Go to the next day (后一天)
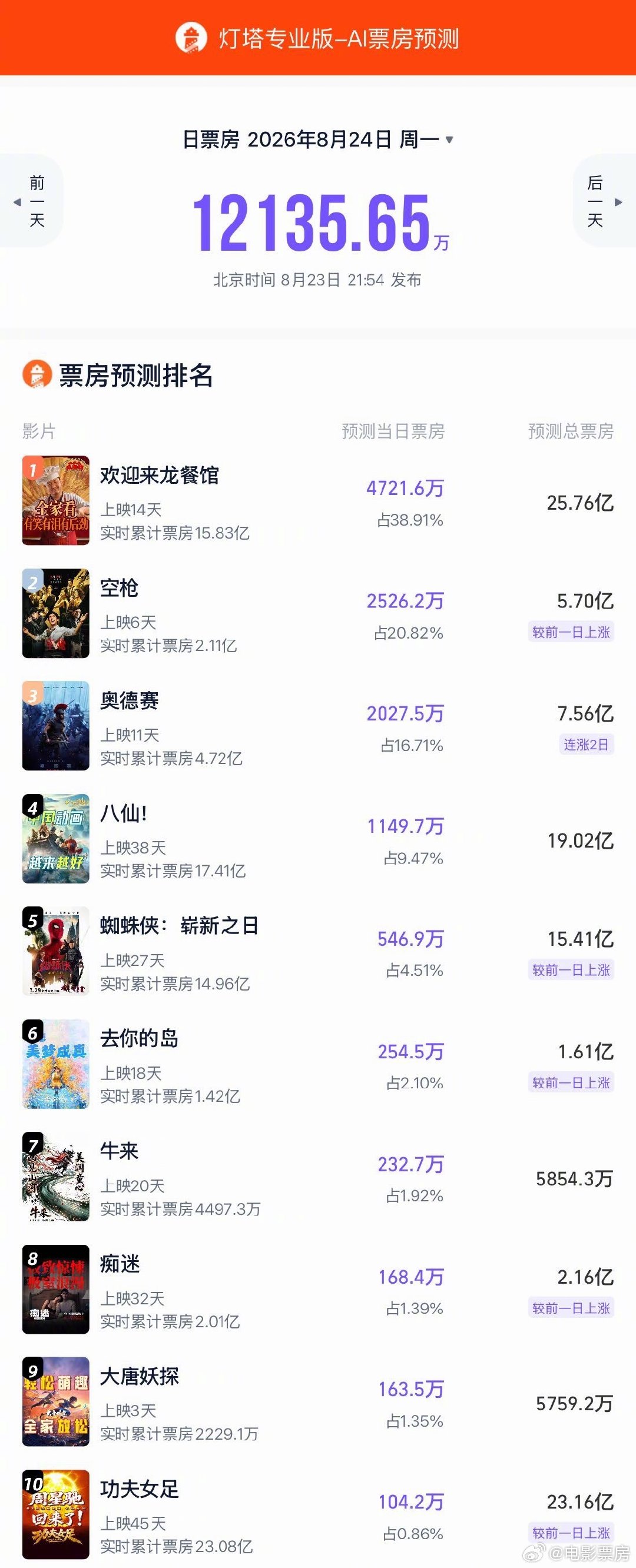636x1568 pixels. click(x=604, y=201)
